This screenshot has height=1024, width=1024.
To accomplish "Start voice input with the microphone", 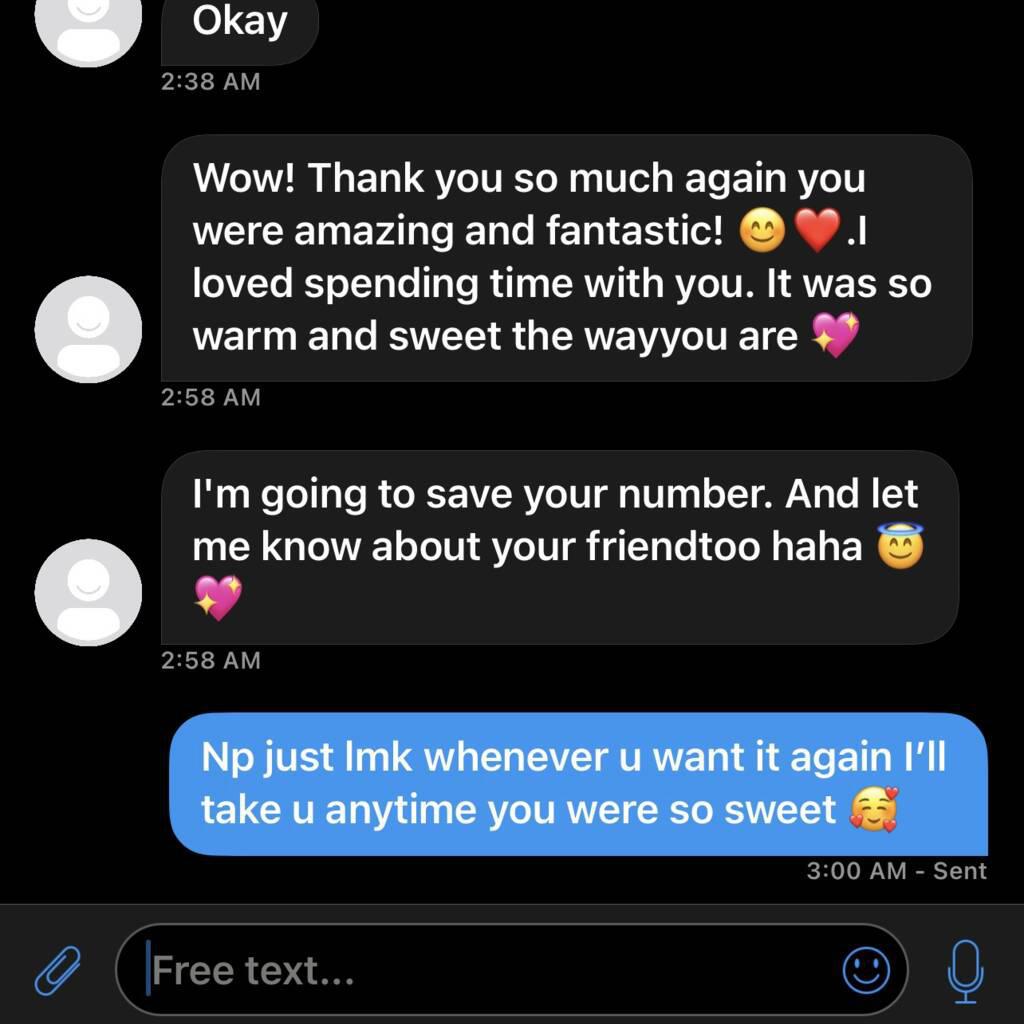I will coord(964,969).
